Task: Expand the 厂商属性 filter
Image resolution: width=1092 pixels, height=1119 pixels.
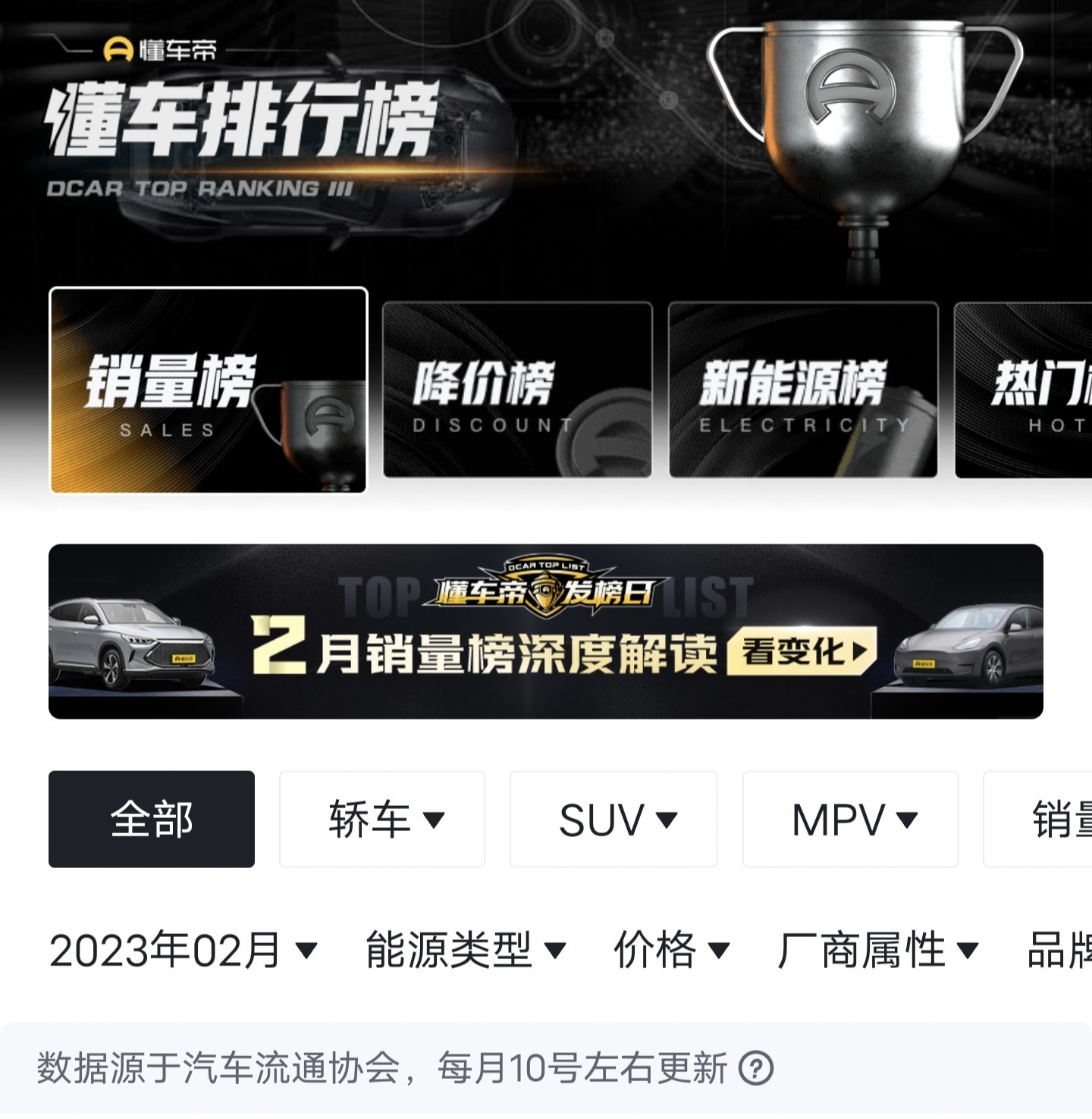Action: 877,950
